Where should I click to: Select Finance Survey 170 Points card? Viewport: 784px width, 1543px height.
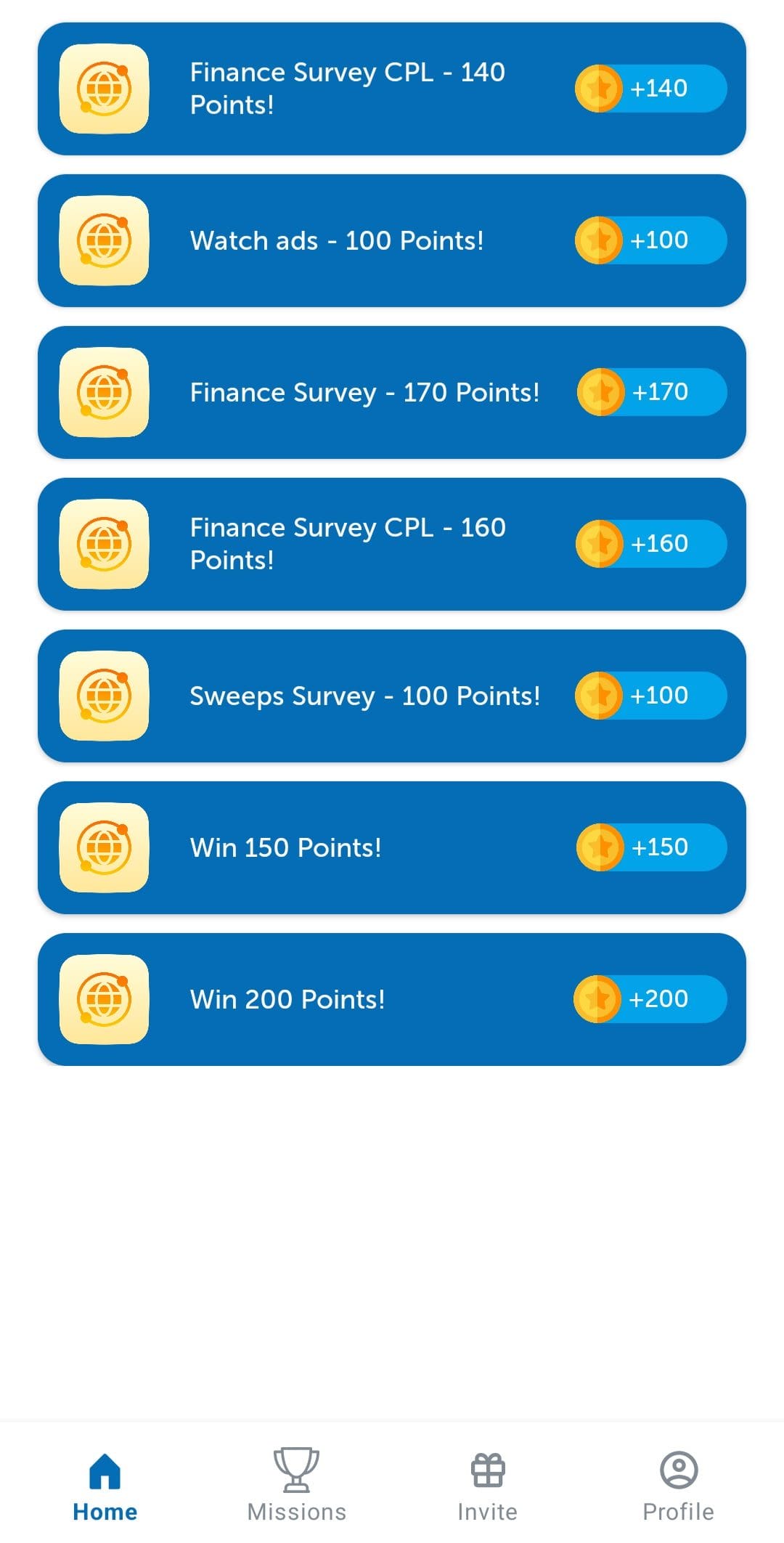click(x=392, y=392)
